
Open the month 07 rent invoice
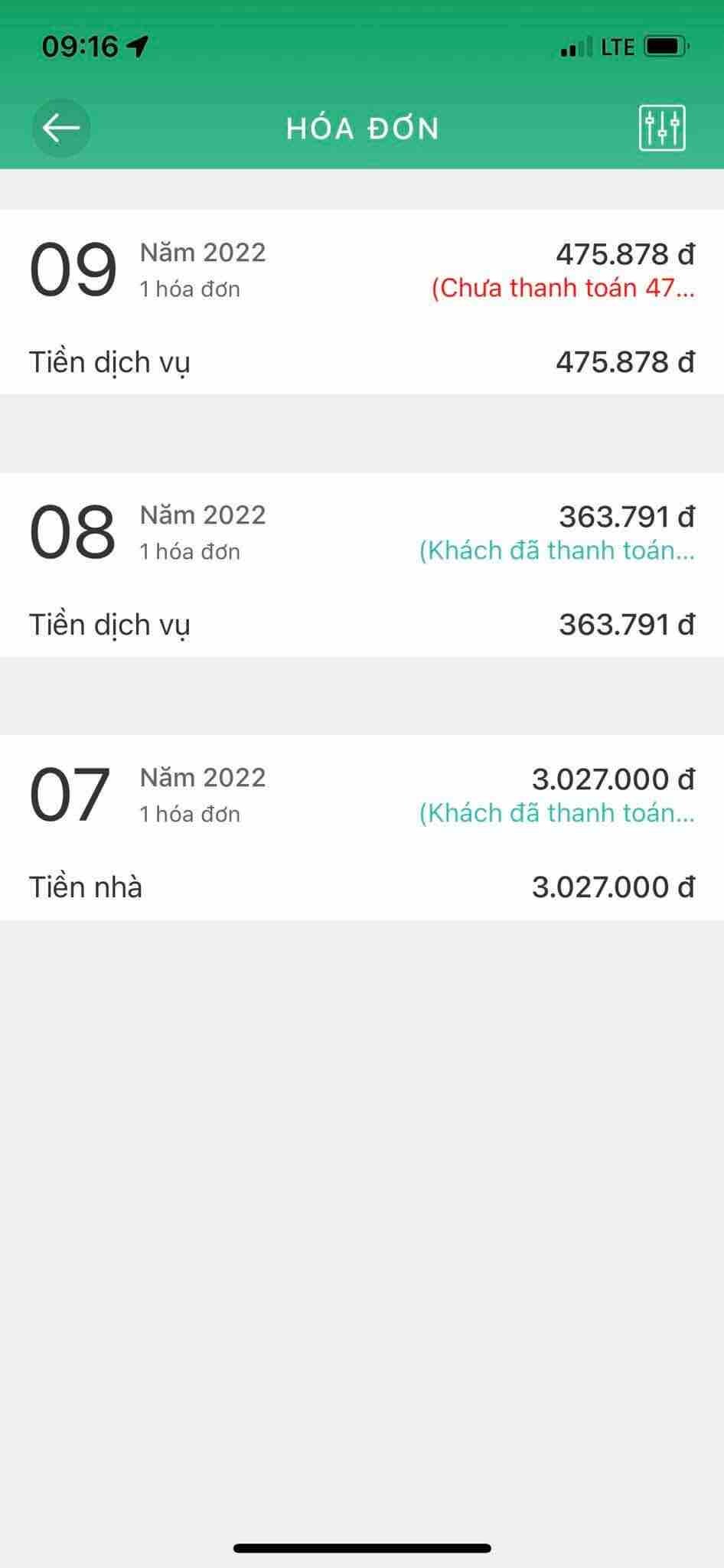(x=361, y=828)
